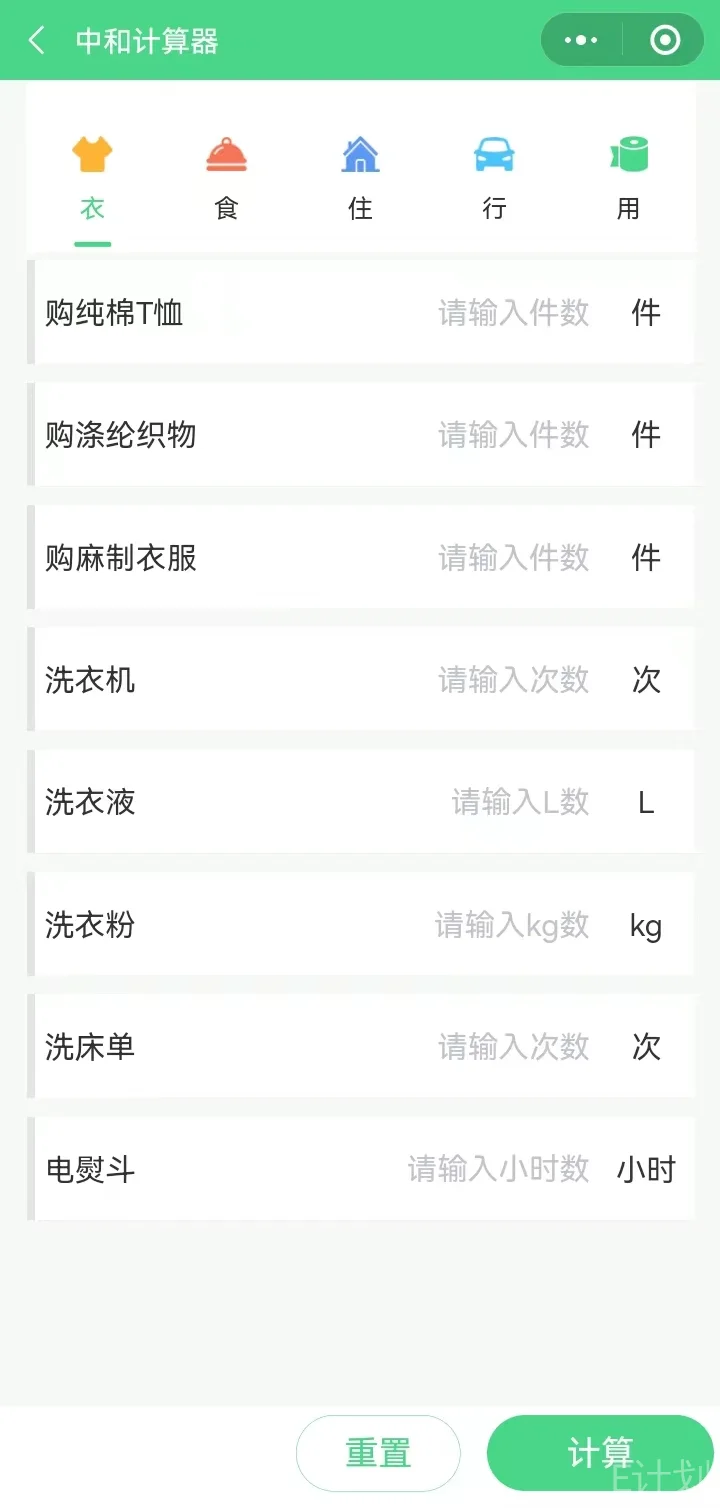Focus the 购纯棉T恤 quantity field
The width and height of the screenshot is (720, 1508).
(513, 313)
